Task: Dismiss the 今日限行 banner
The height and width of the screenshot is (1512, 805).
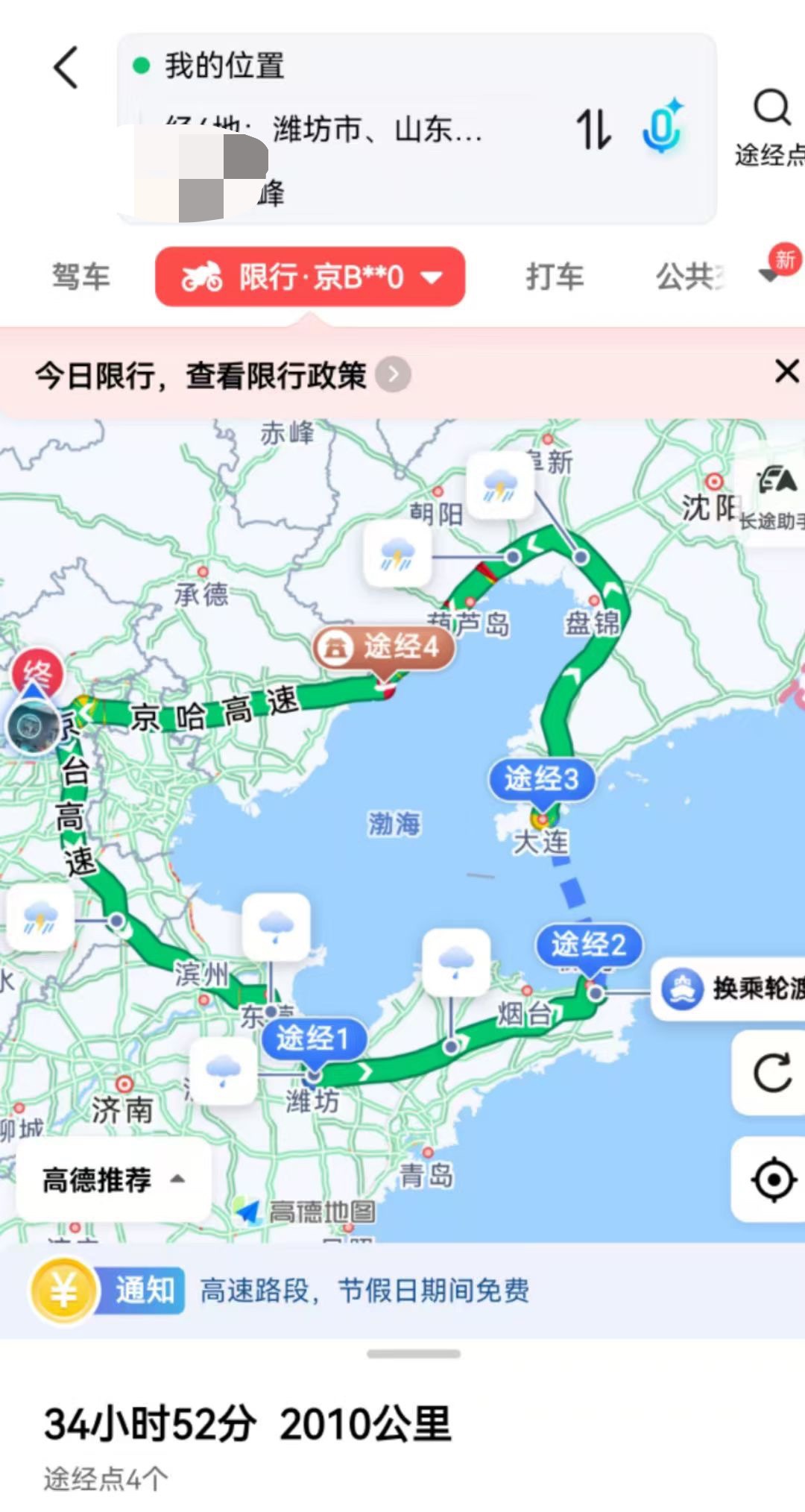Action: coord(786,371)
